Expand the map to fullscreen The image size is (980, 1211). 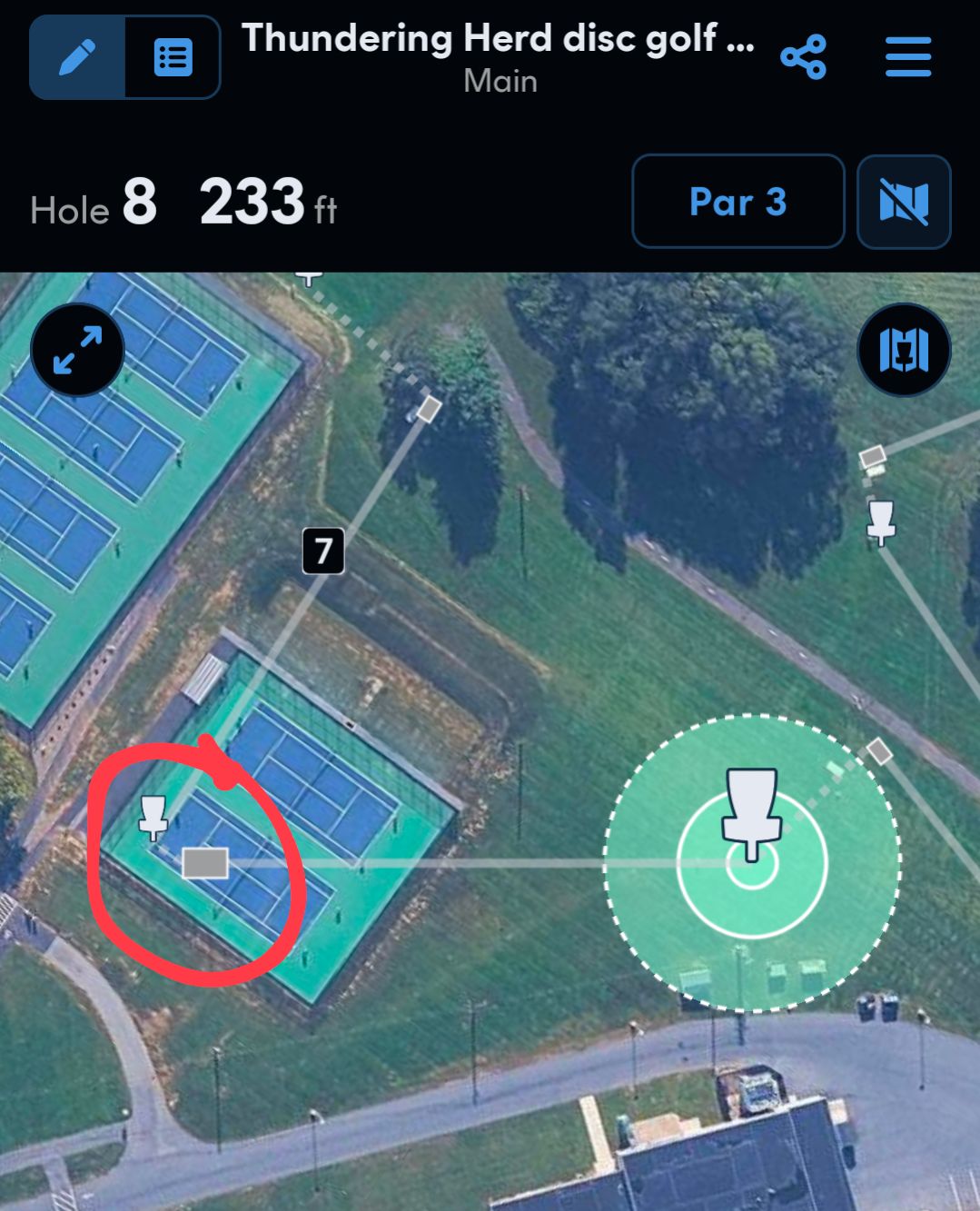[77, 351]
